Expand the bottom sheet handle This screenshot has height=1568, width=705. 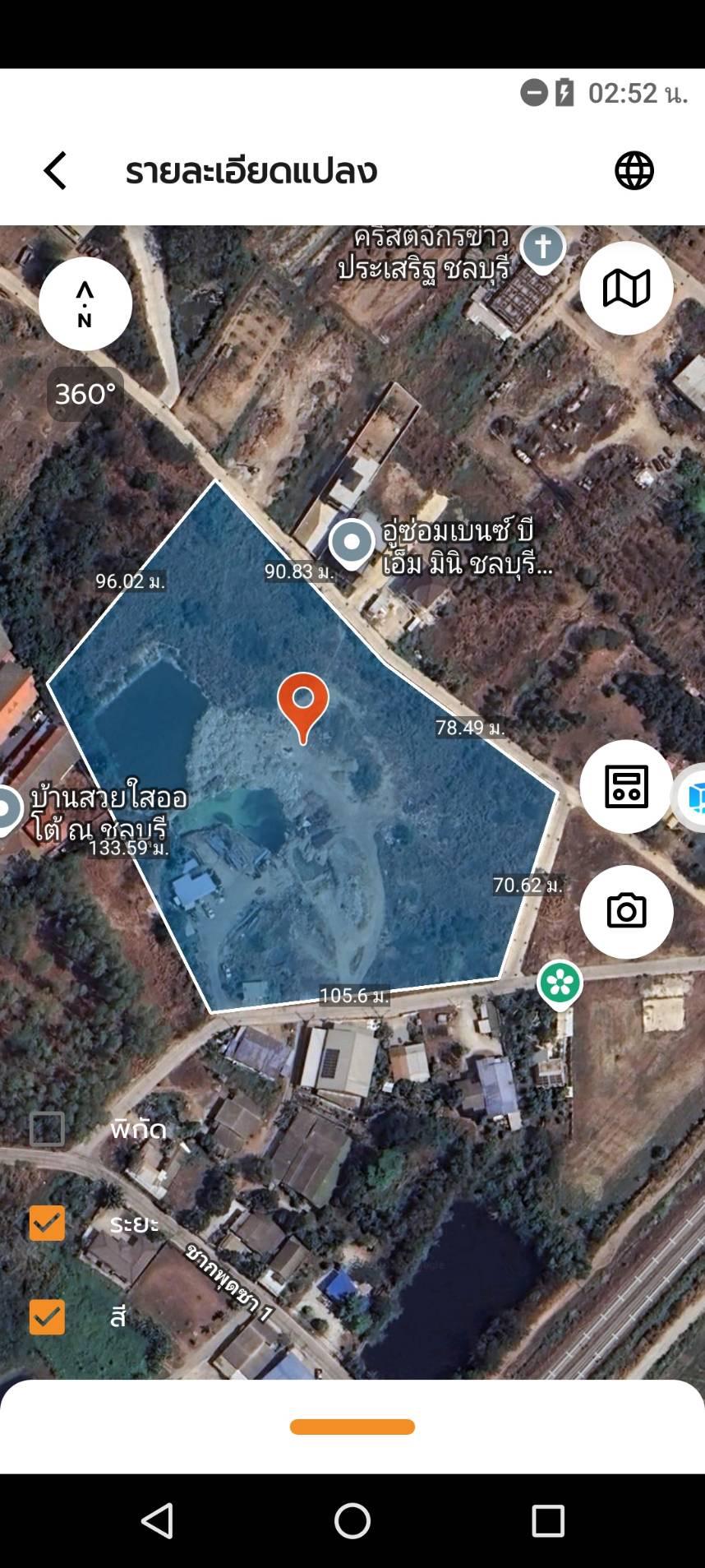[x=352, y=1427]
